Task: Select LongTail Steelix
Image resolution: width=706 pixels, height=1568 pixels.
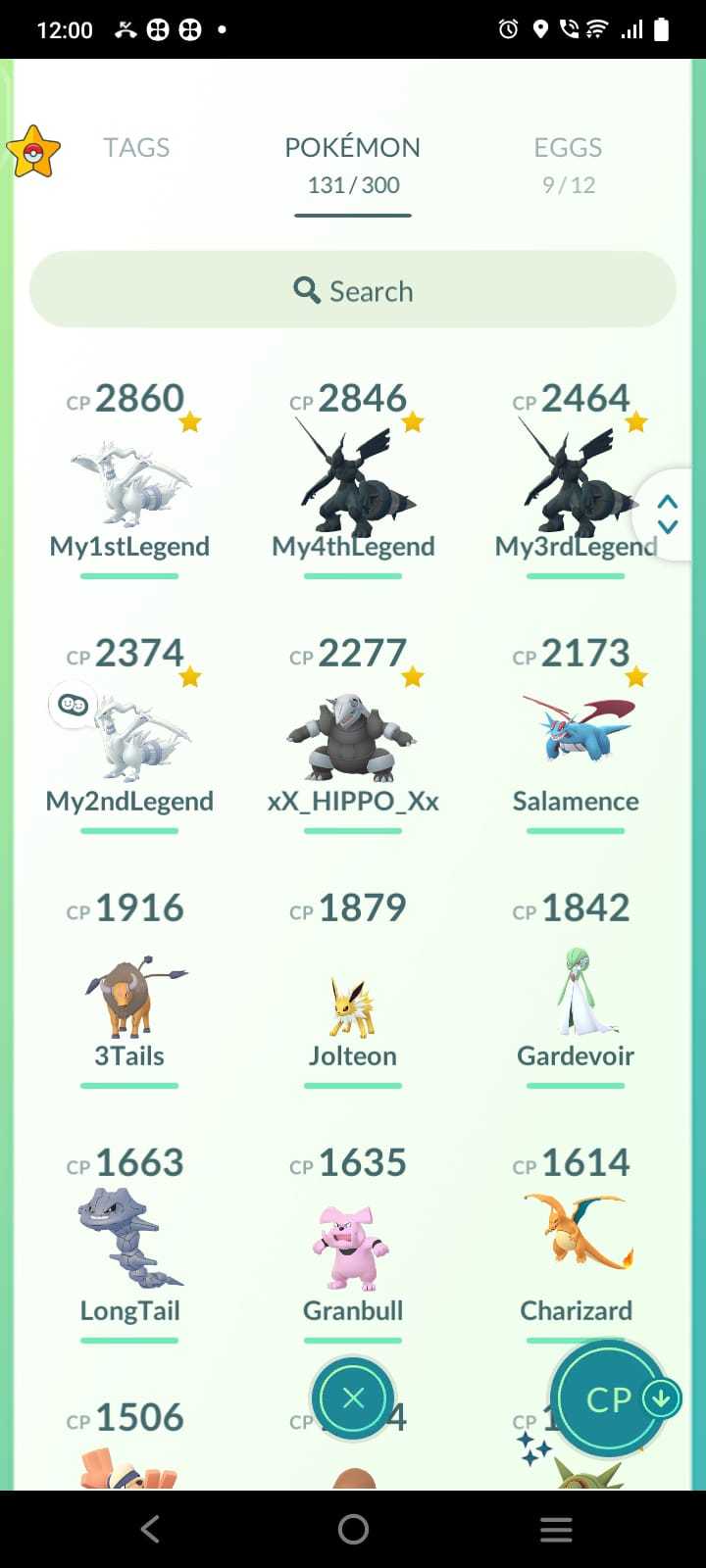Action: pos(129,1245)
